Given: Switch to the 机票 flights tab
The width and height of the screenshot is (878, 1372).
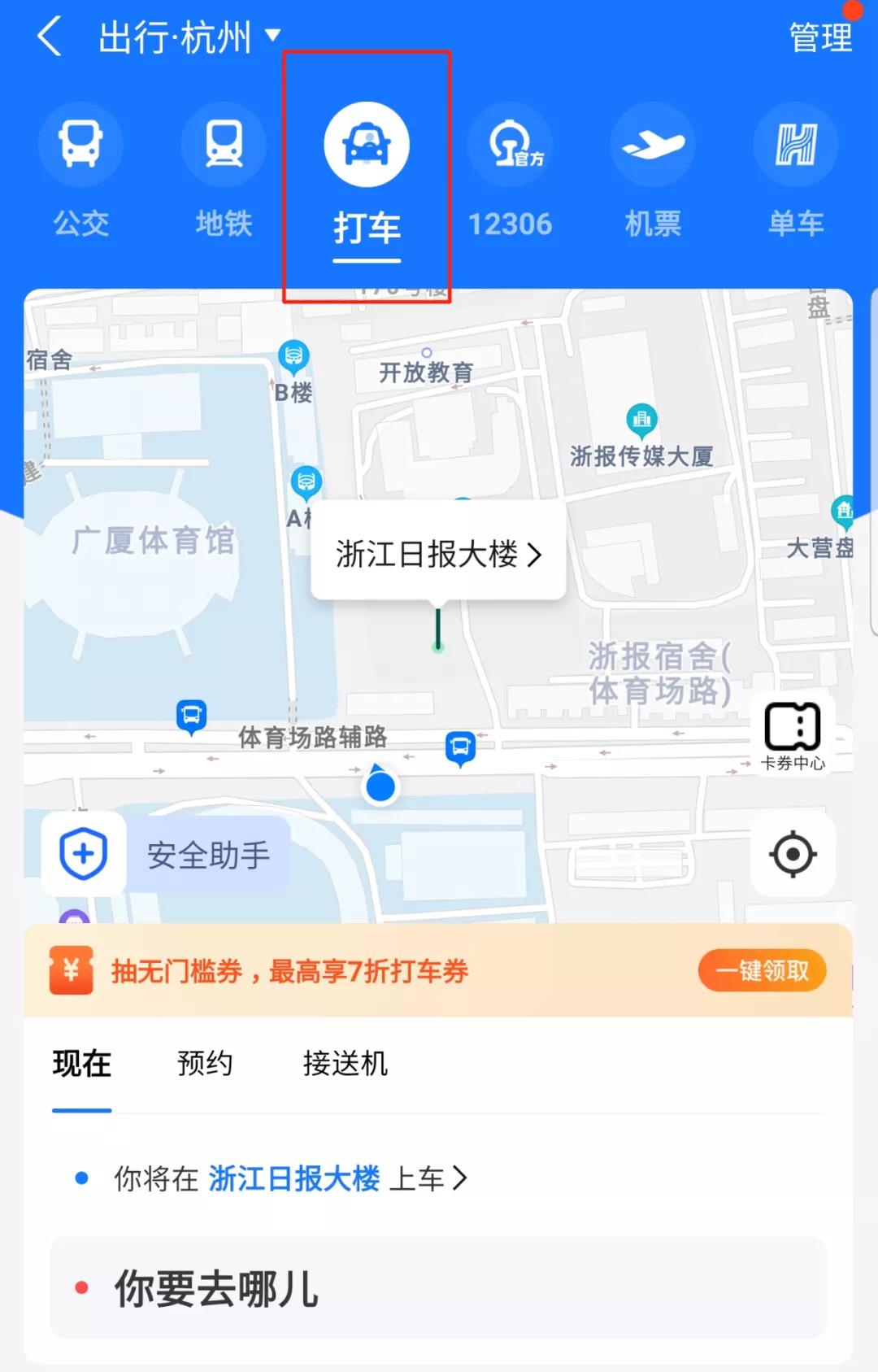Looking at the screenshot, I should (x=653, y=171).
